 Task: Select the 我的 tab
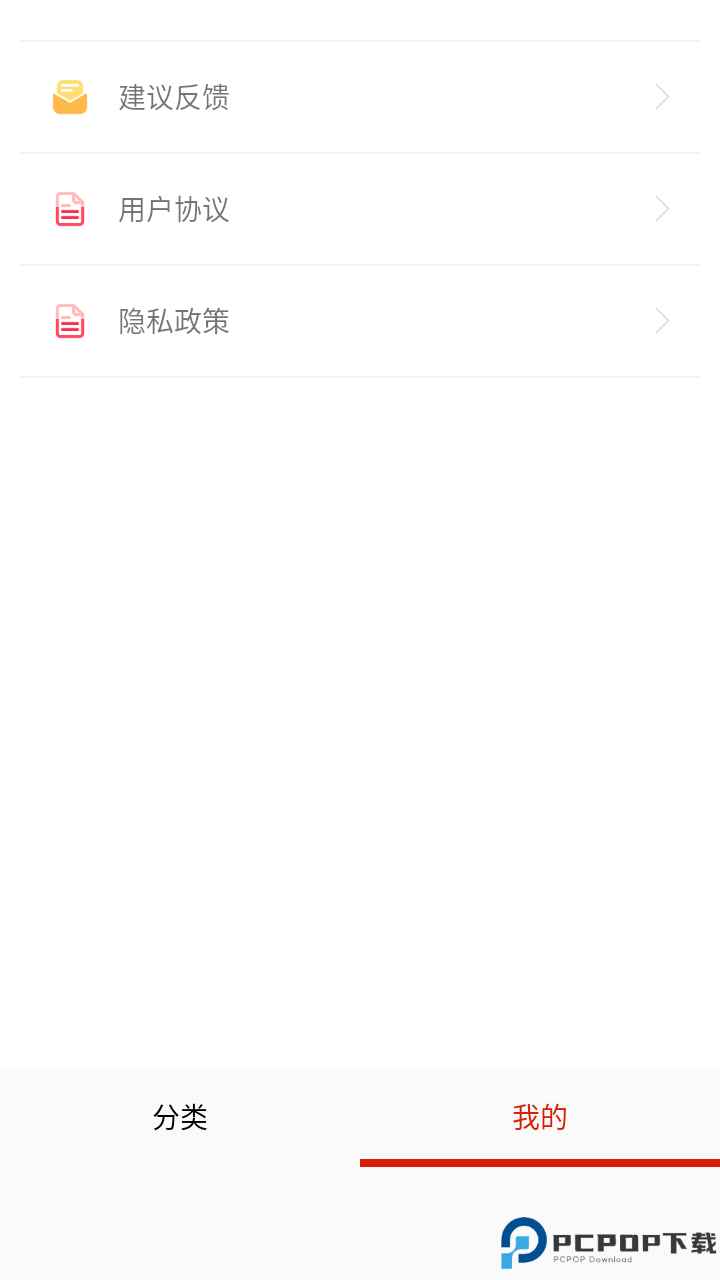540,1118
